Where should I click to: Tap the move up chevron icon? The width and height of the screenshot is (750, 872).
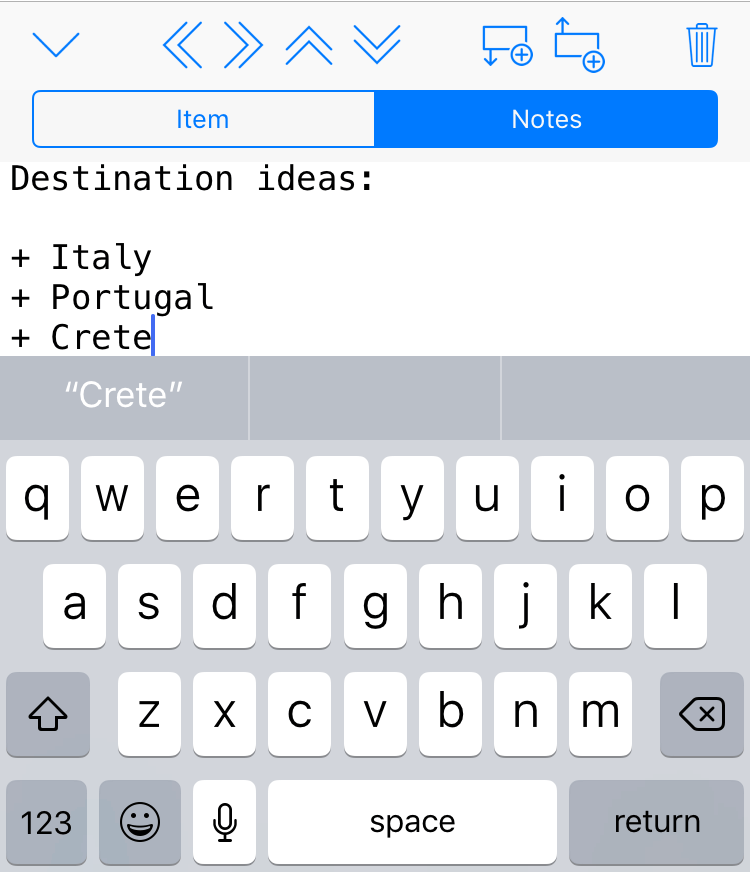(310, 44)
